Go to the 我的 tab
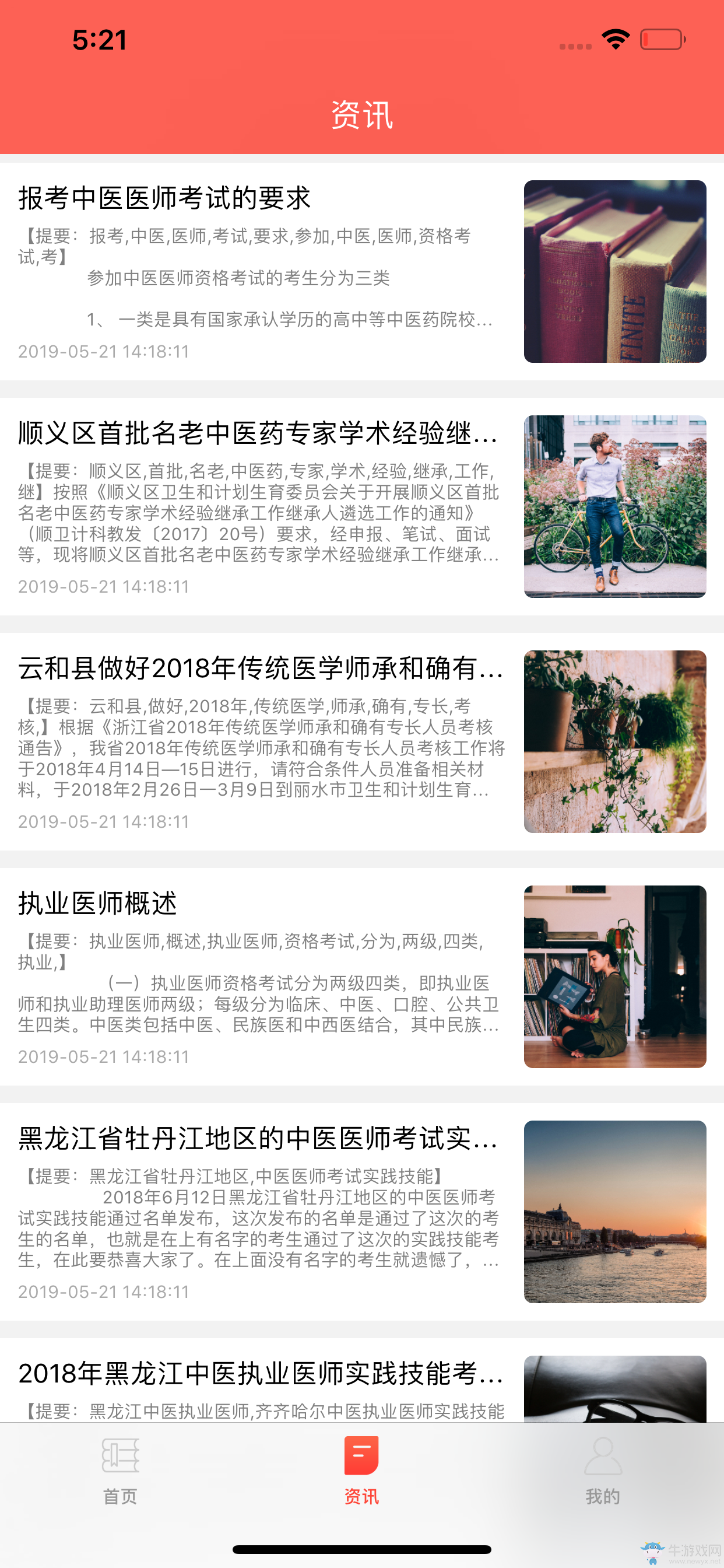 coord(602,1471)
